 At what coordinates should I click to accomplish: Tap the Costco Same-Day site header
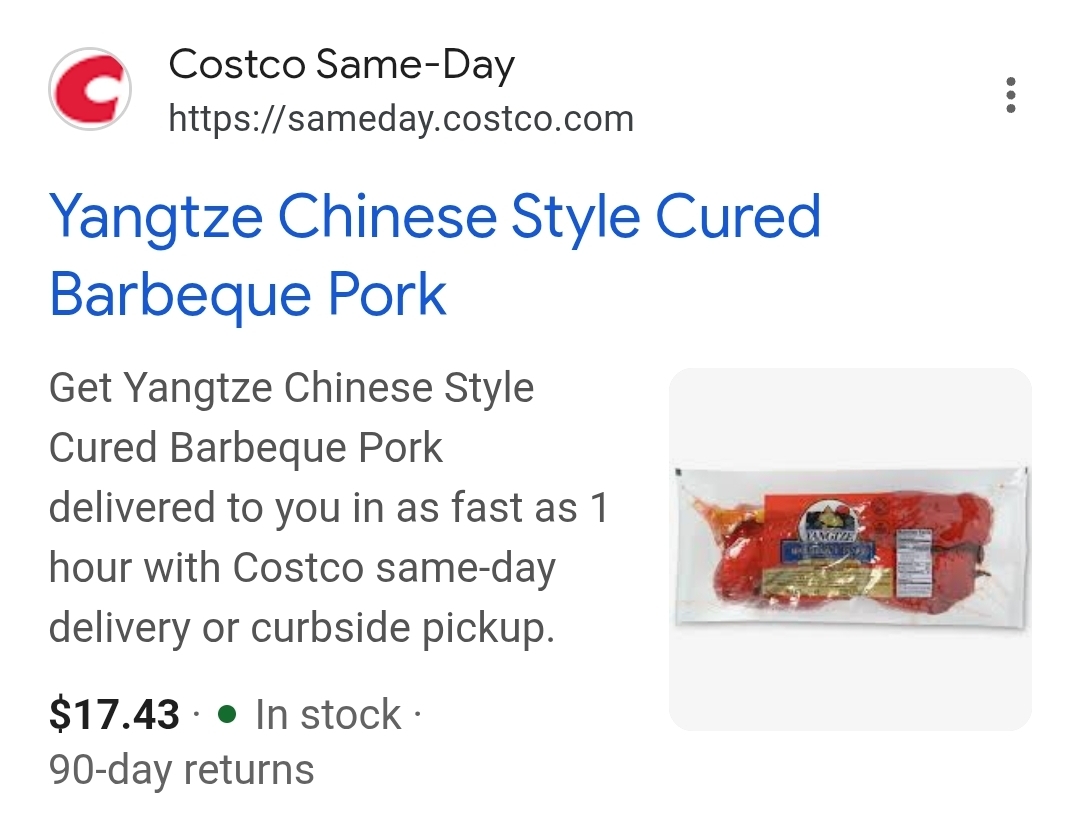point(341,91)
